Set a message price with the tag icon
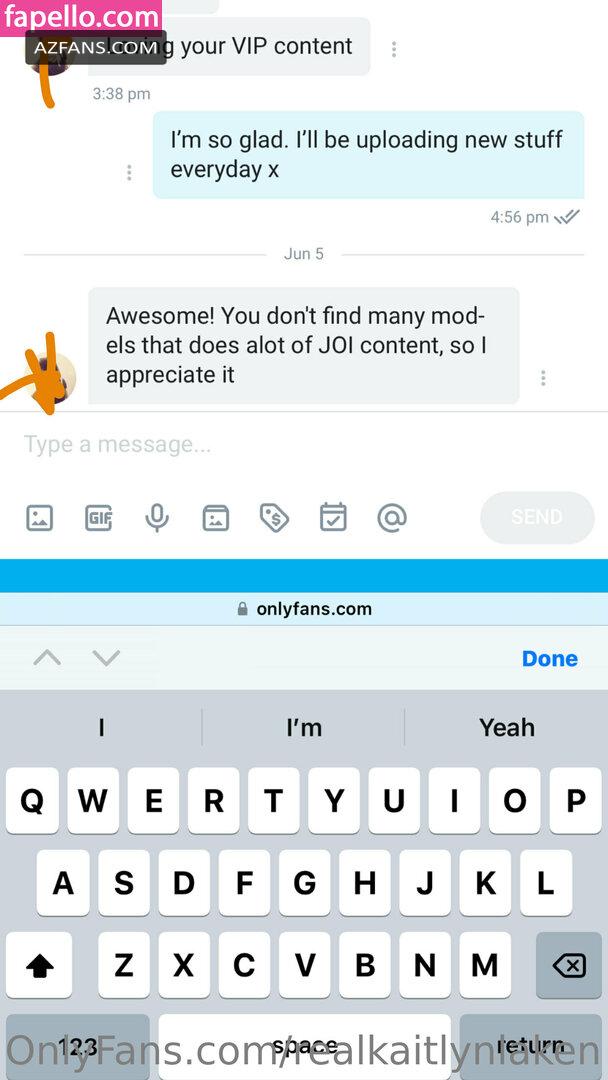This screenshot has width=608, height=1080. 274,517
